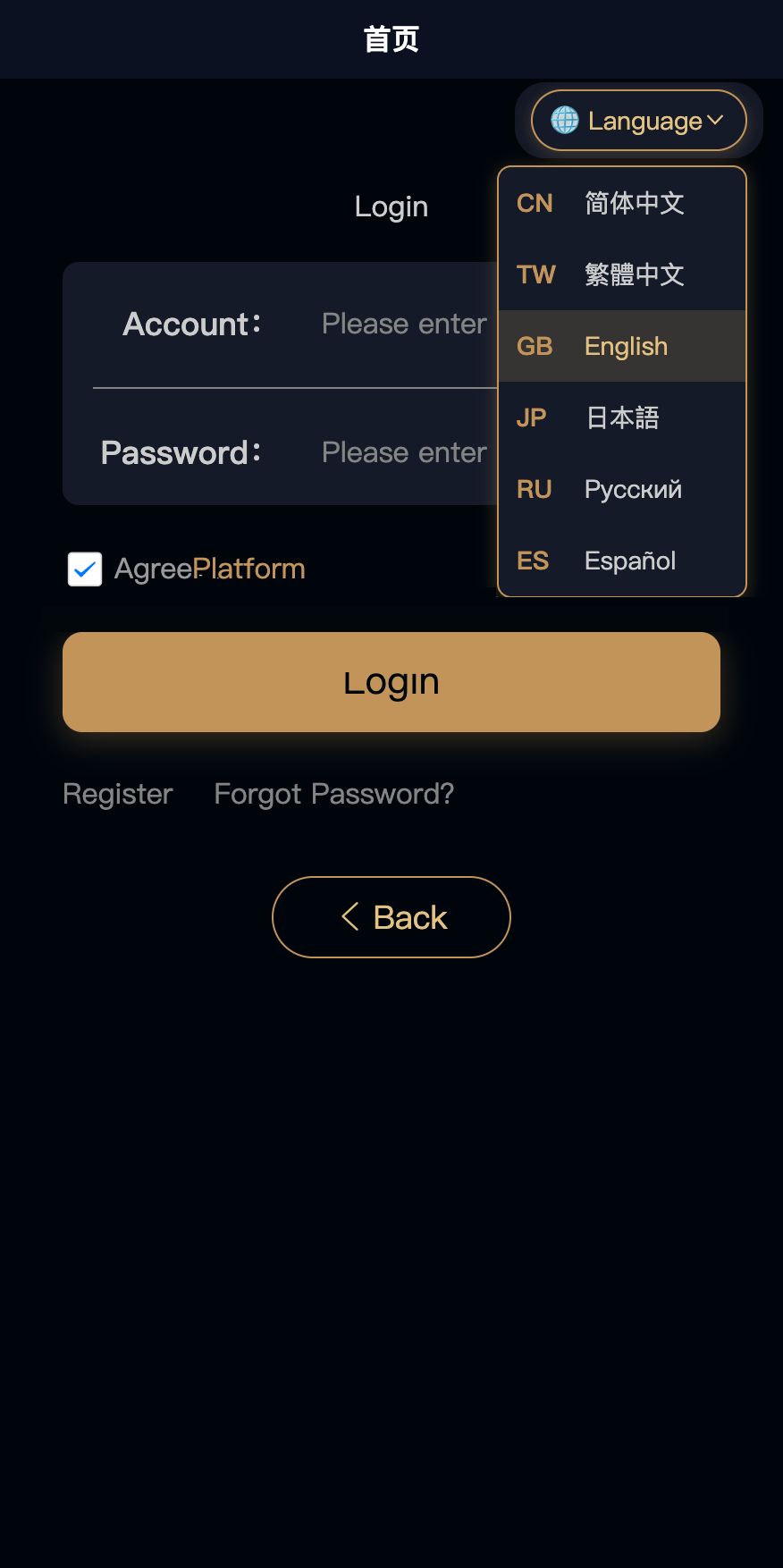Select 日本語 from the language list

coord(621,417)
